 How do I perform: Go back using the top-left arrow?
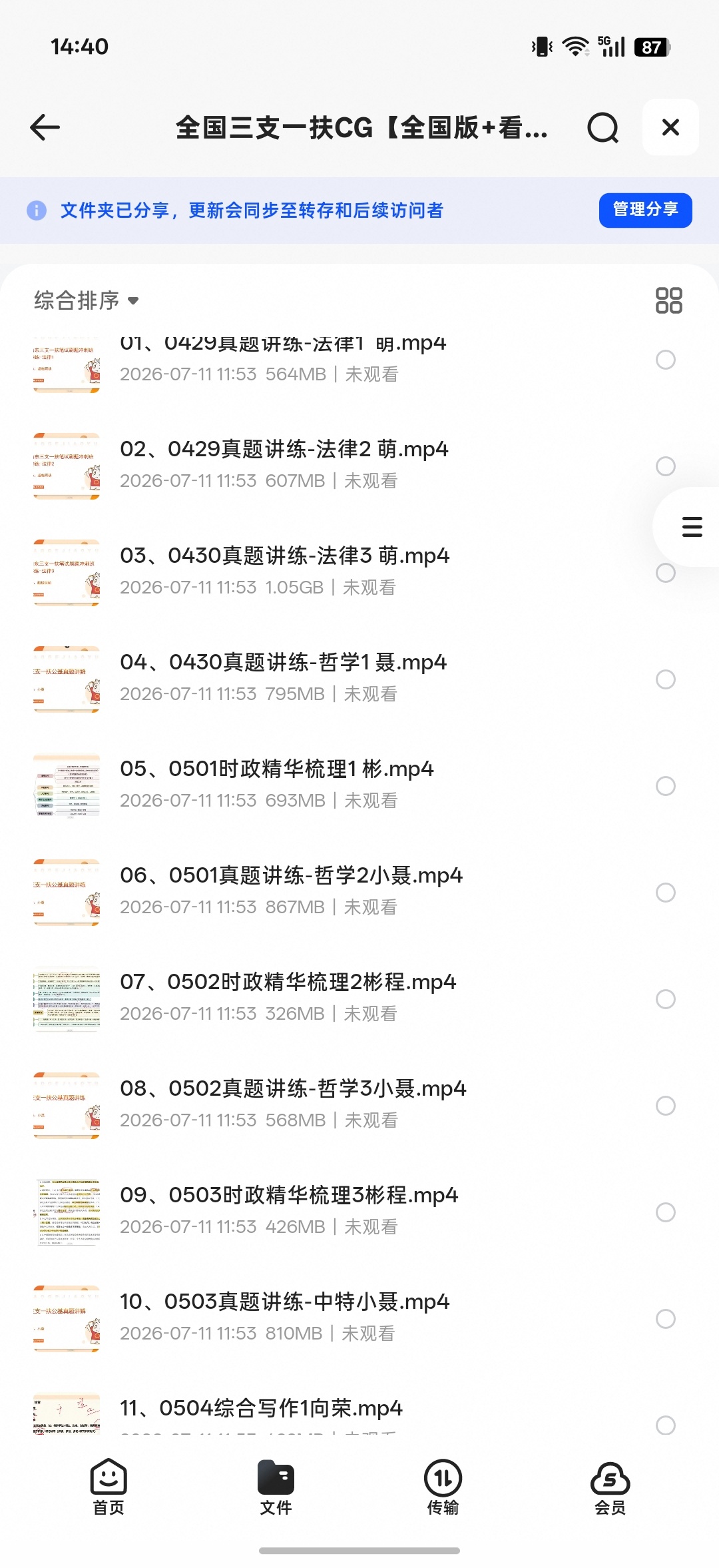coord(45,127)
